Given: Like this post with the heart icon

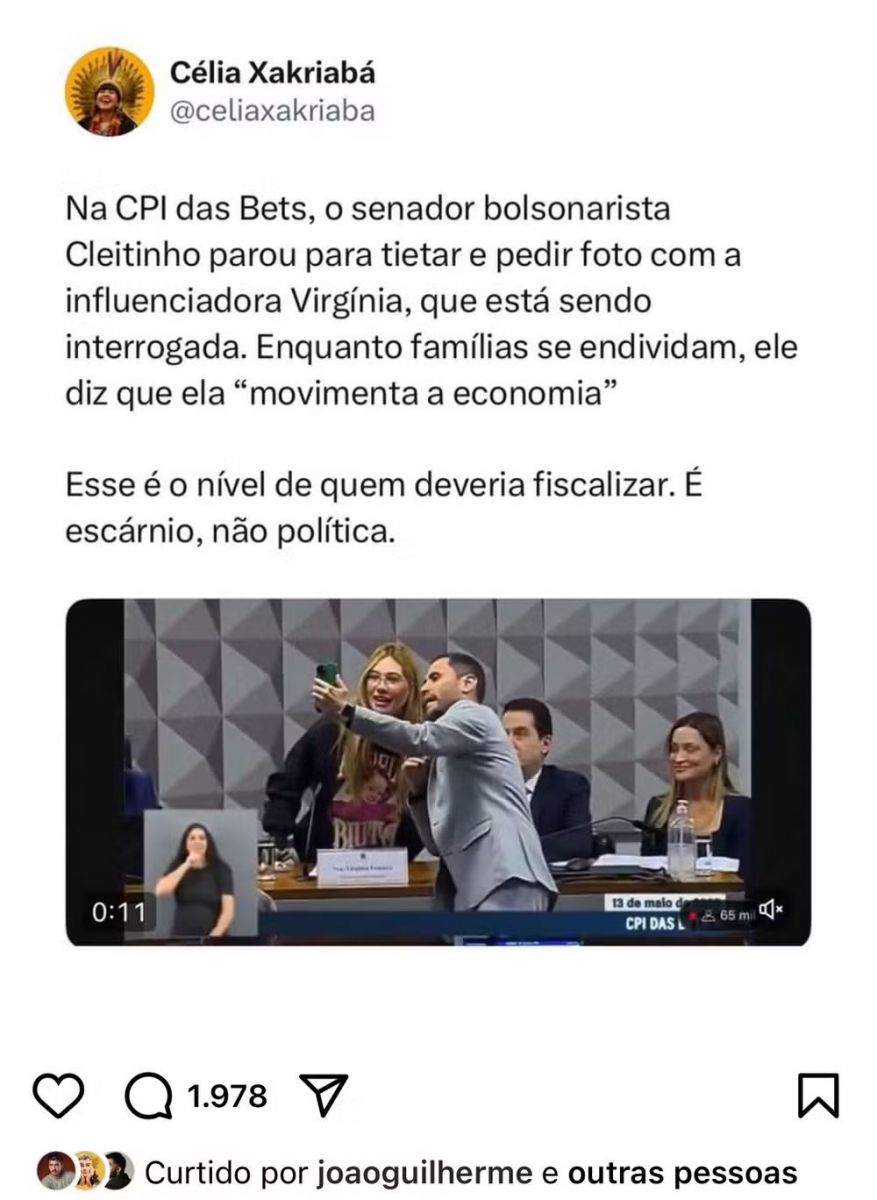Looking at the screenshot, I should point(58,1097).
